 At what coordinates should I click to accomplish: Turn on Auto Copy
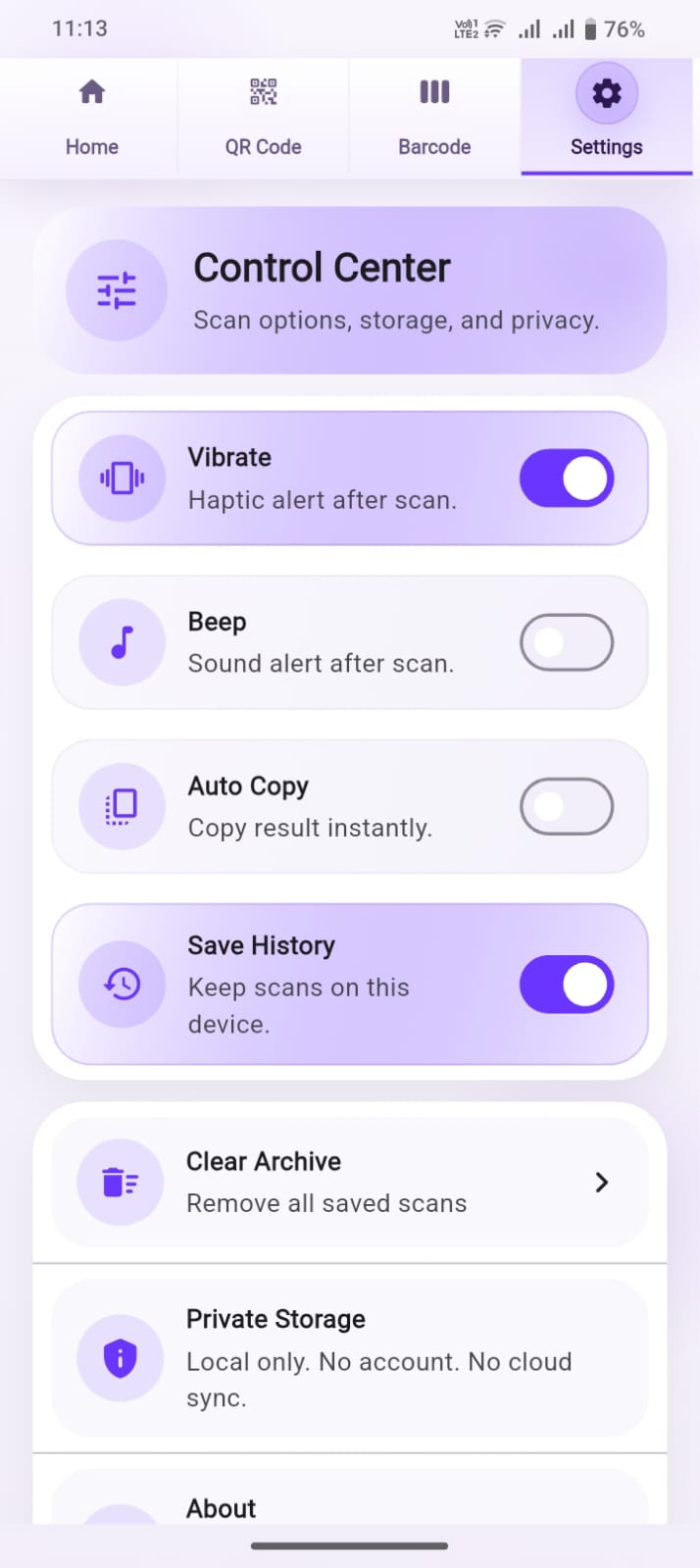click(x=566, y=806)
